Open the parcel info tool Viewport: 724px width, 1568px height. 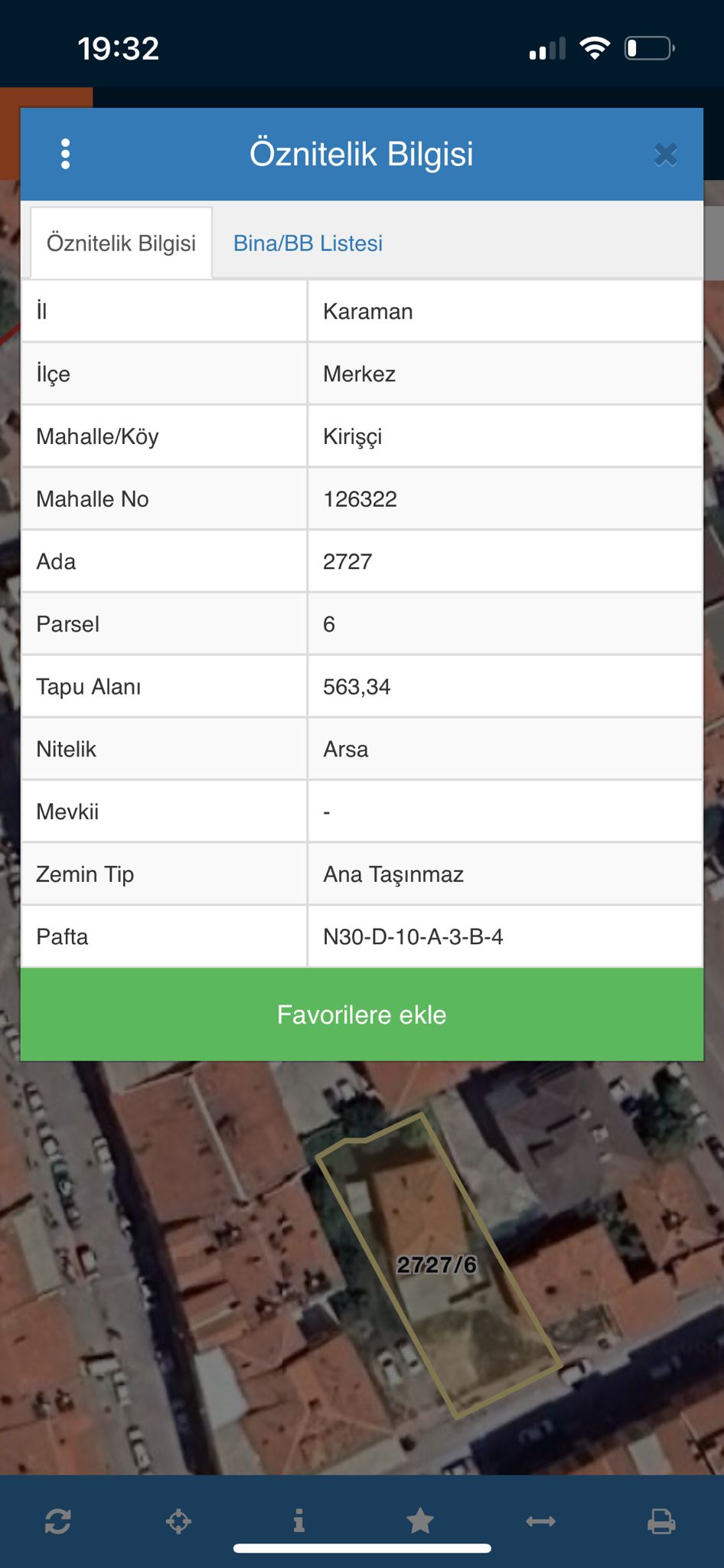[298, 1521]
